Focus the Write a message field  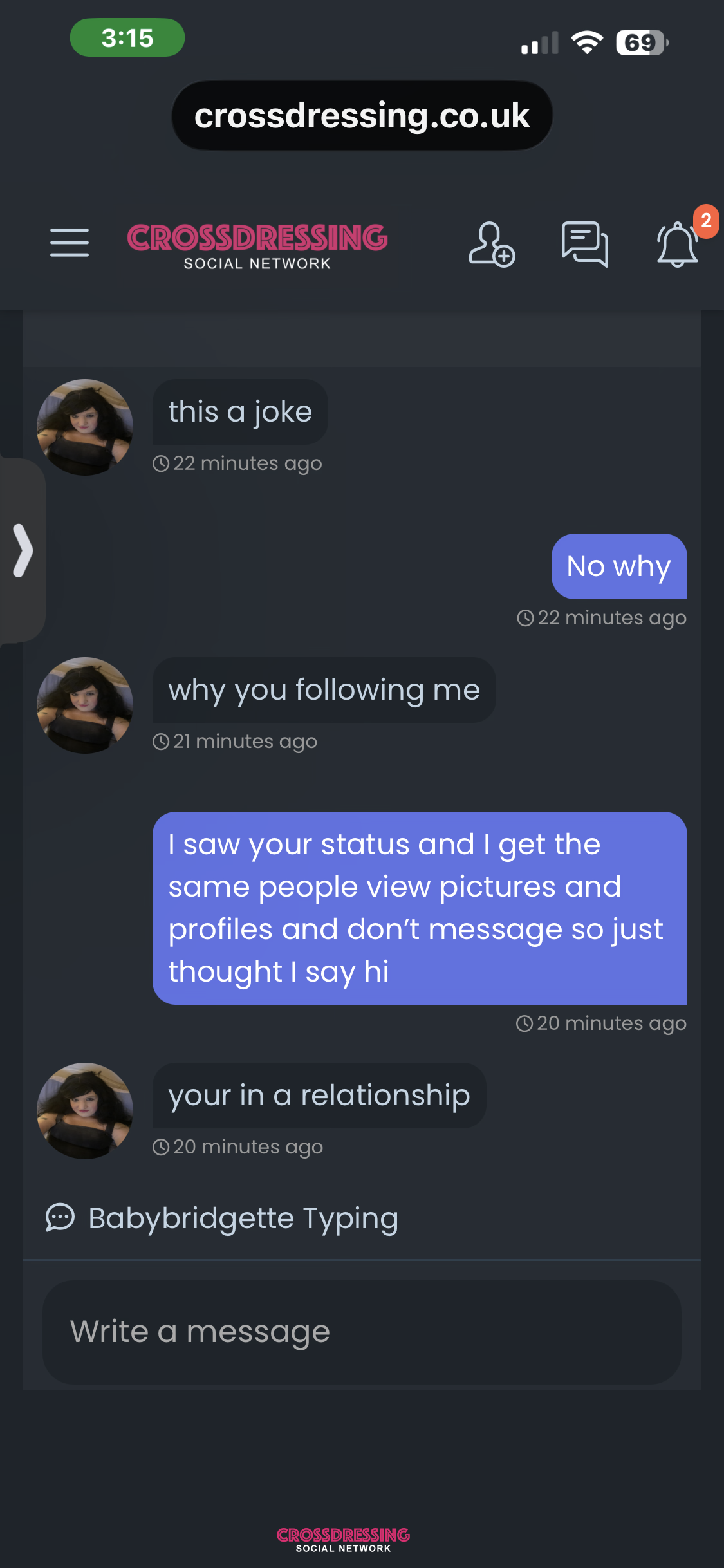click(362, 1332)
